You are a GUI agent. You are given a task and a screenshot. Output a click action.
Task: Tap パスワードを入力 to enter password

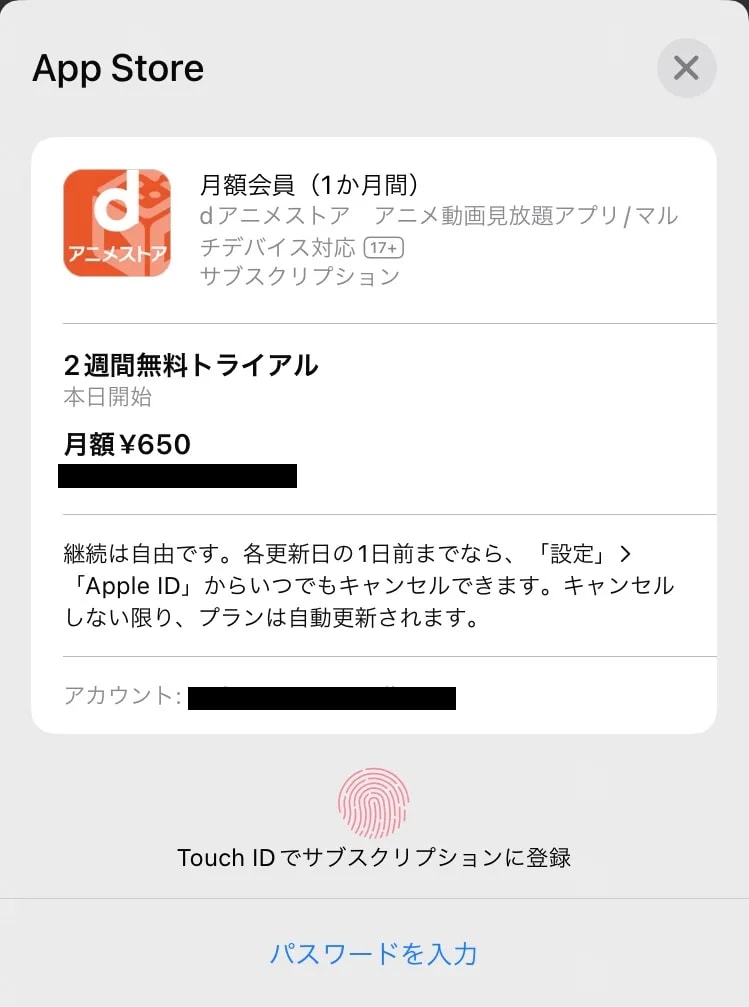click(x=373, y=953)
